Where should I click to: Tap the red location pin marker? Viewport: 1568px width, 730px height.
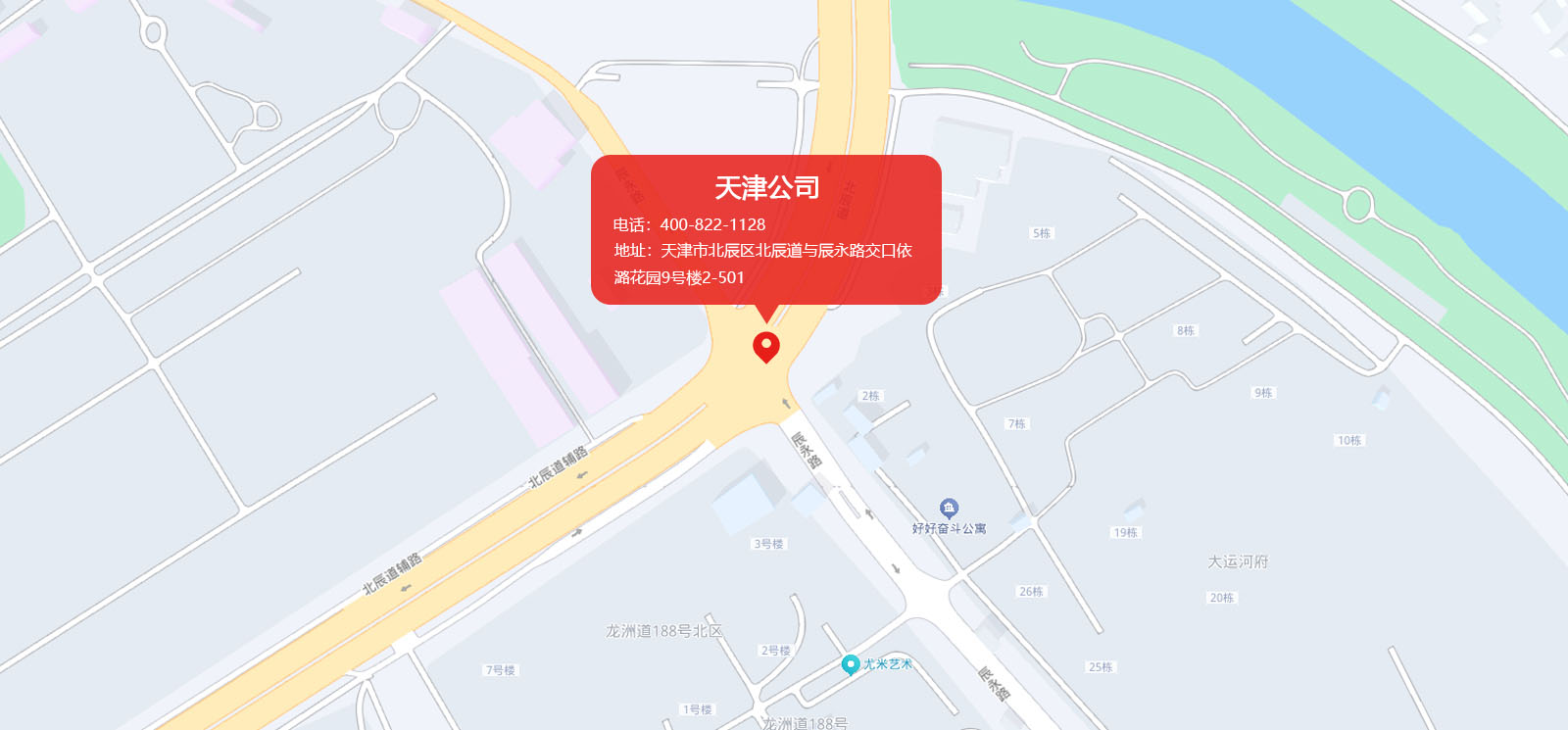766,346
